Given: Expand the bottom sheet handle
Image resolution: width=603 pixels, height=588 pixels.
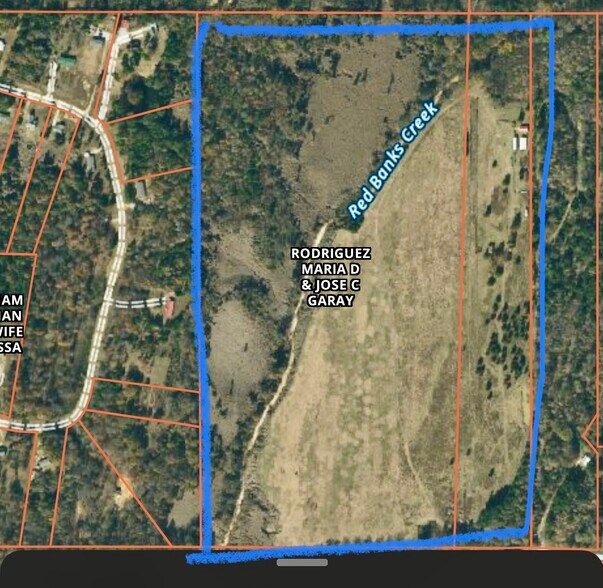Looking at the screenshot, I should (301, 563).
